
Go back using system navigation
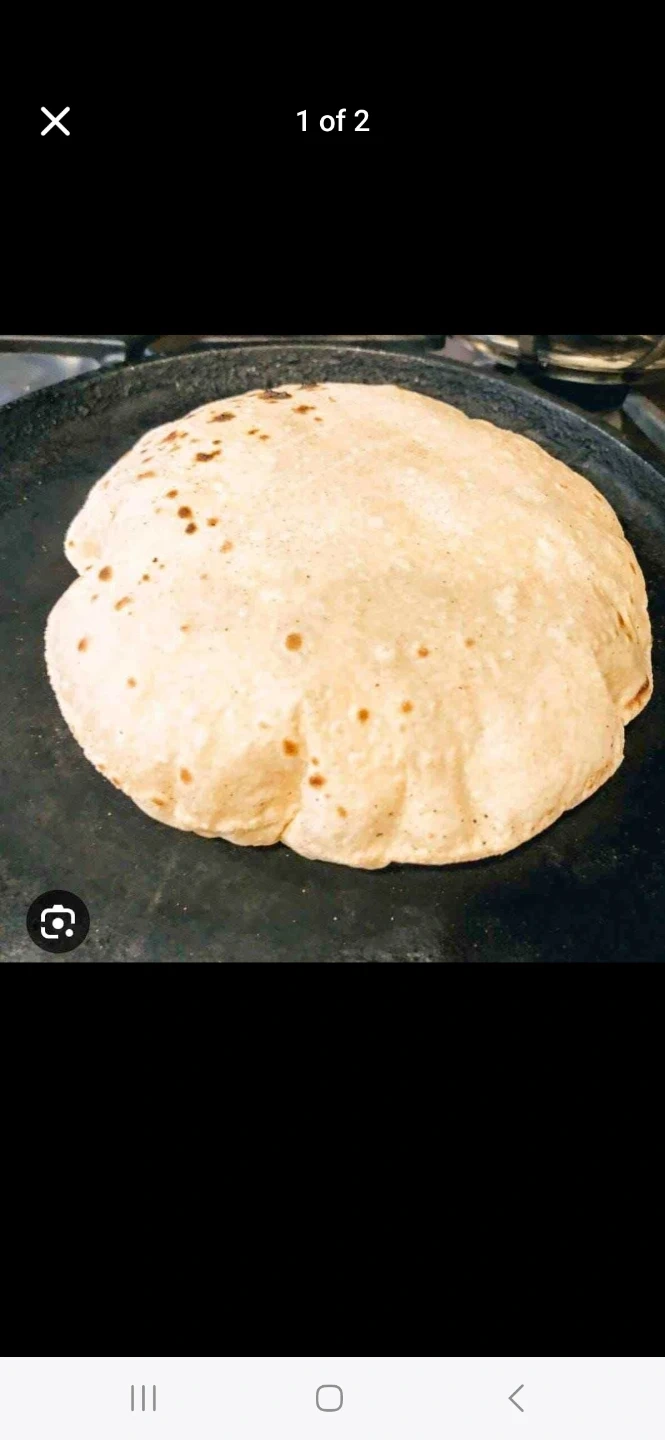[516, 1398]
